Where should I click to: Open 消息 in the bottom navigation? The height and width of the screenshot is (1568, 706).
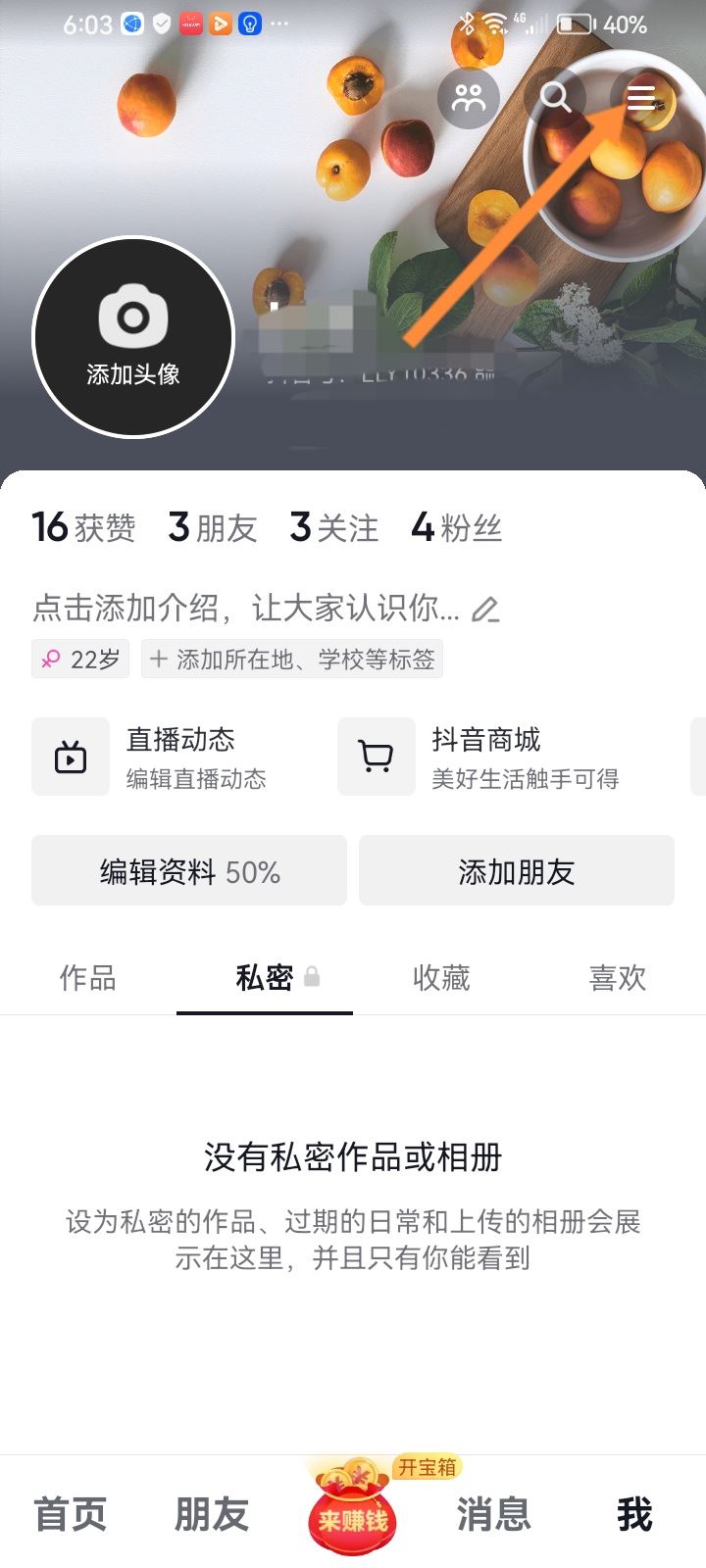click(493, 1514)
